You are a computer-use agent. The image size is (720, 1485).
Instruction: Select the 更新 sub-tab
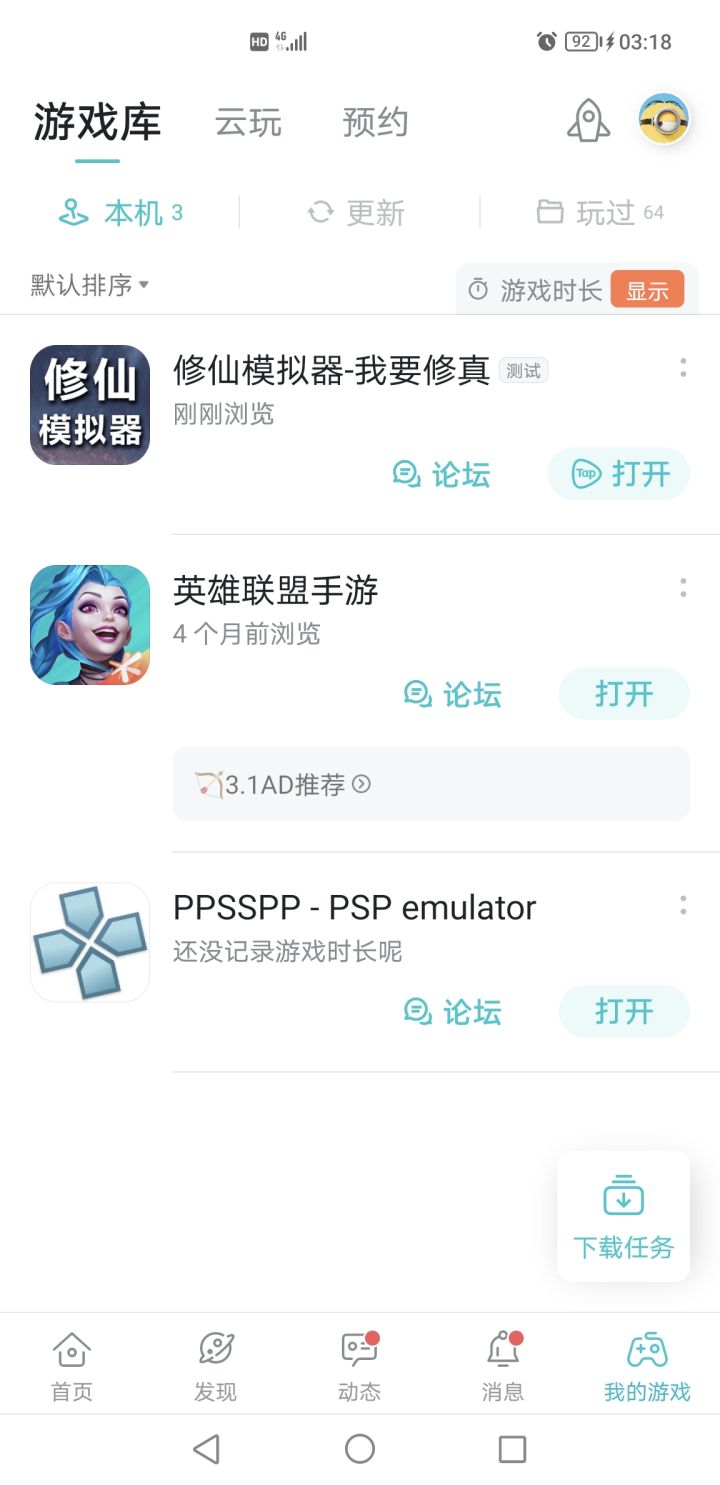357,213
